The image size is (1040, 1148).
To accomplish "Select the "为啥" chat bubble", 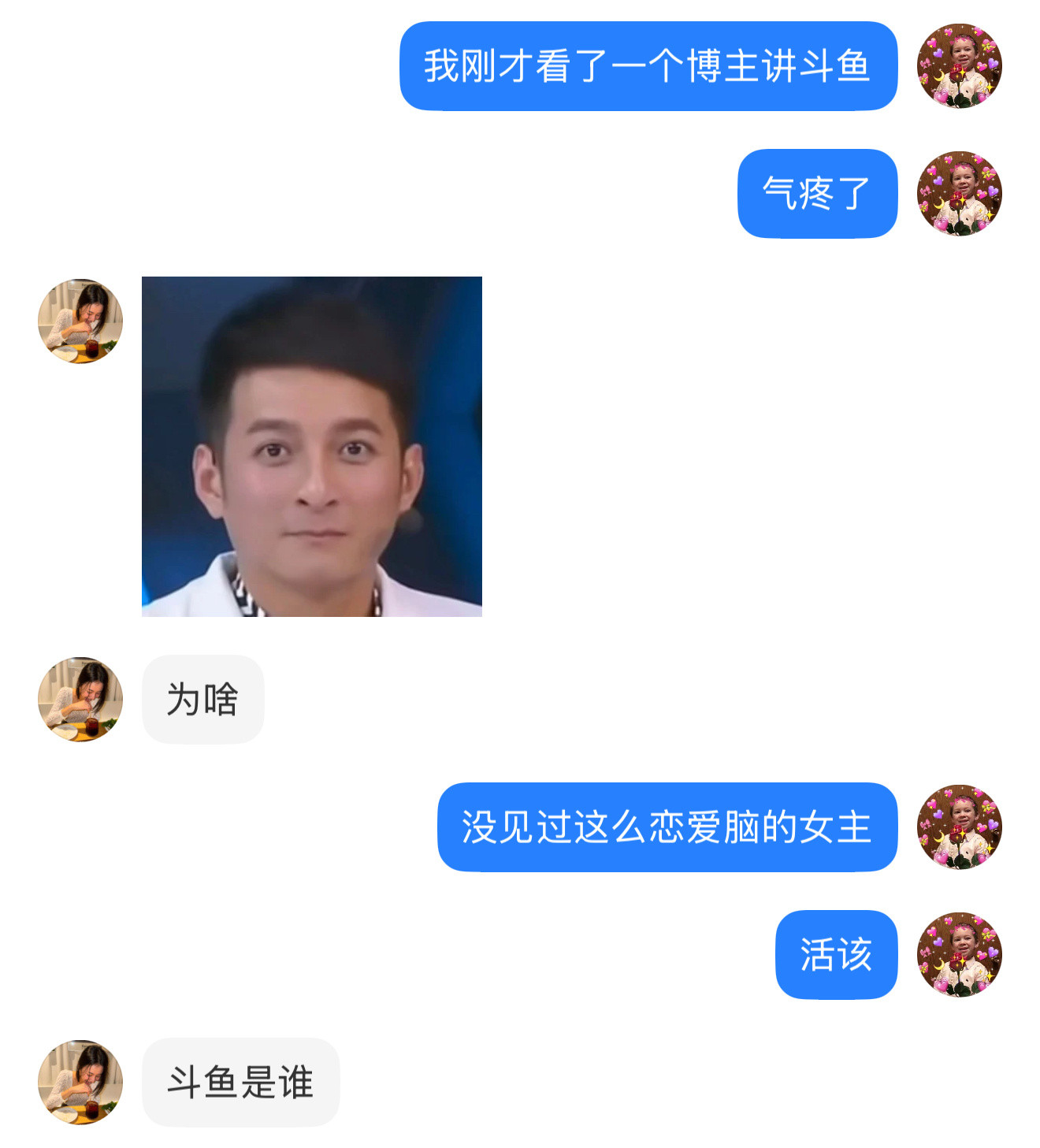I will pos(202,699).
